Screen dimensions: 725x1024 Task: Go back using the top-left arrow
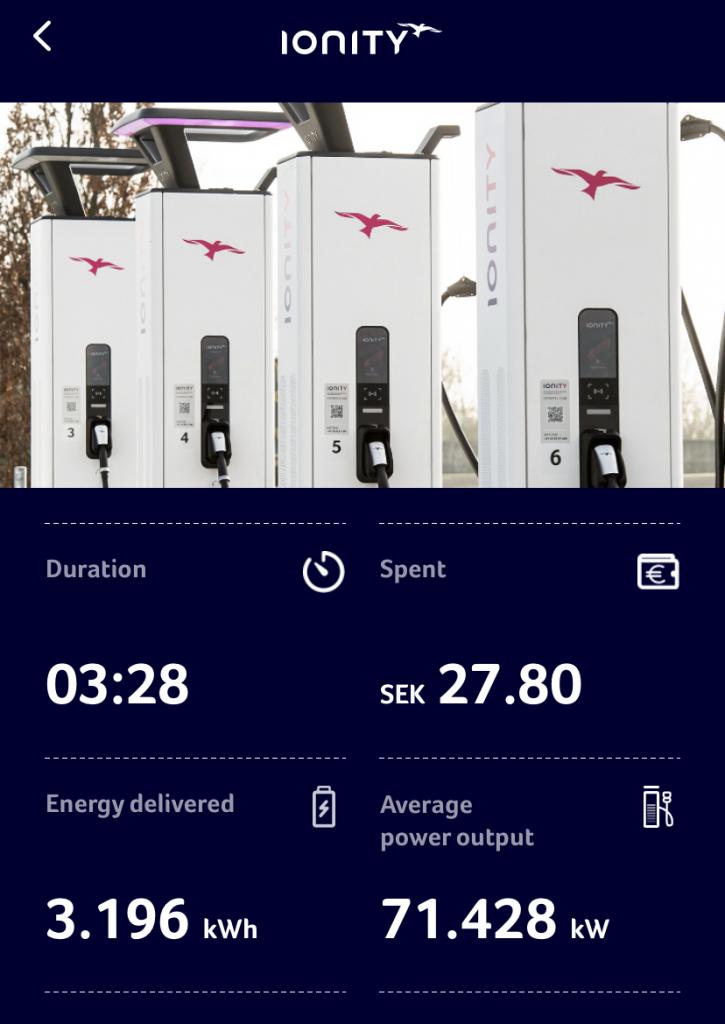tap(42, 37)
